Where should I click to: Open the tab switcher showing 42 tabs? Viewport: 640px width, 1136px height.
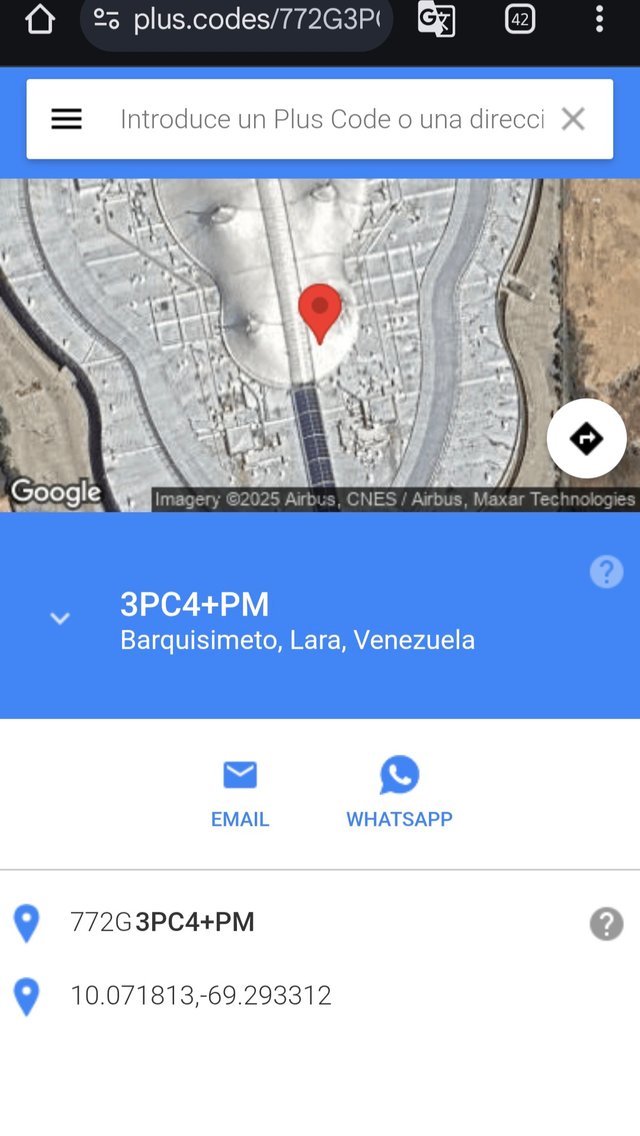tap(520, 20)
